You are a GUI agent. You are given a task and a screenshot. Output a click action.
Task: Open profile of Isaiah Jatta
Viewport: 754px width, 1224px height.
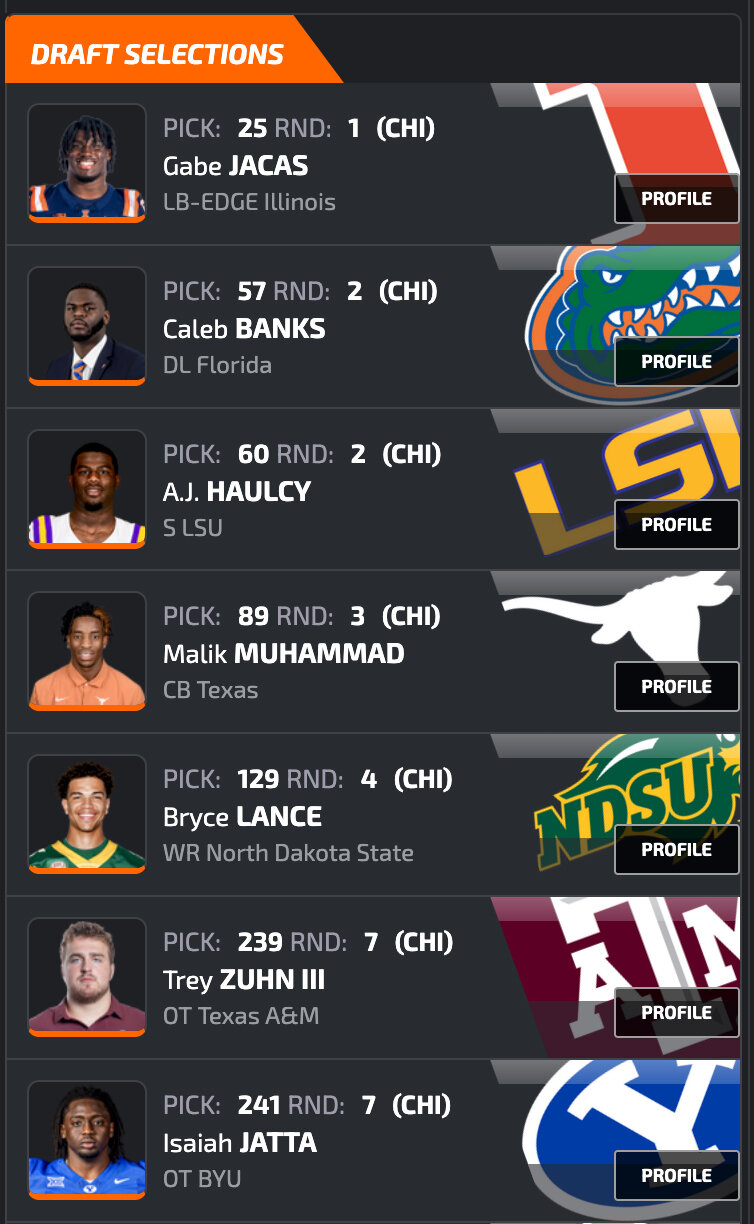pos(676,1176)
